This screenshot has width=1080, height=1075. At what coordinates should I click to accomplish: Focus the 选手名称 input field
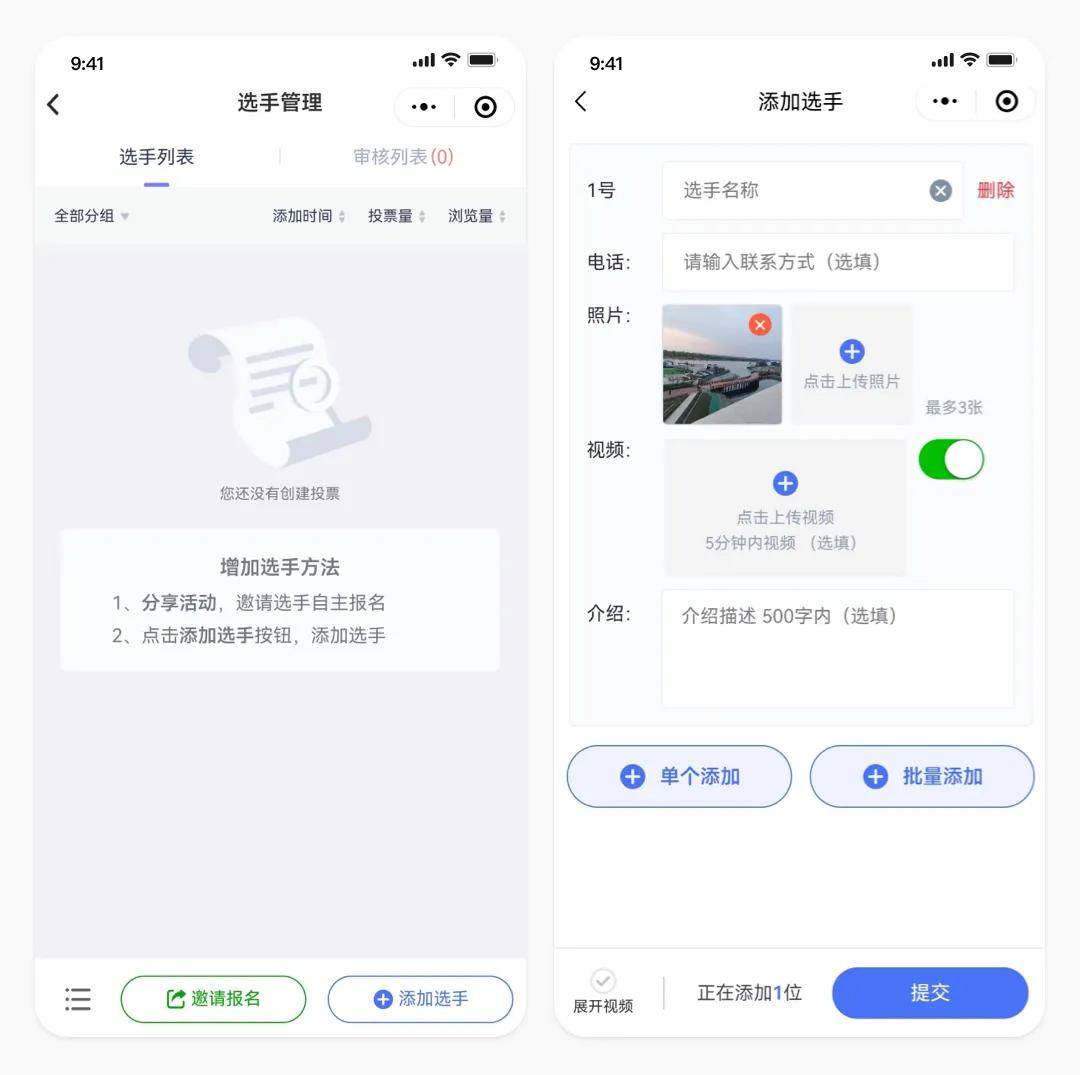pos(795,190)
